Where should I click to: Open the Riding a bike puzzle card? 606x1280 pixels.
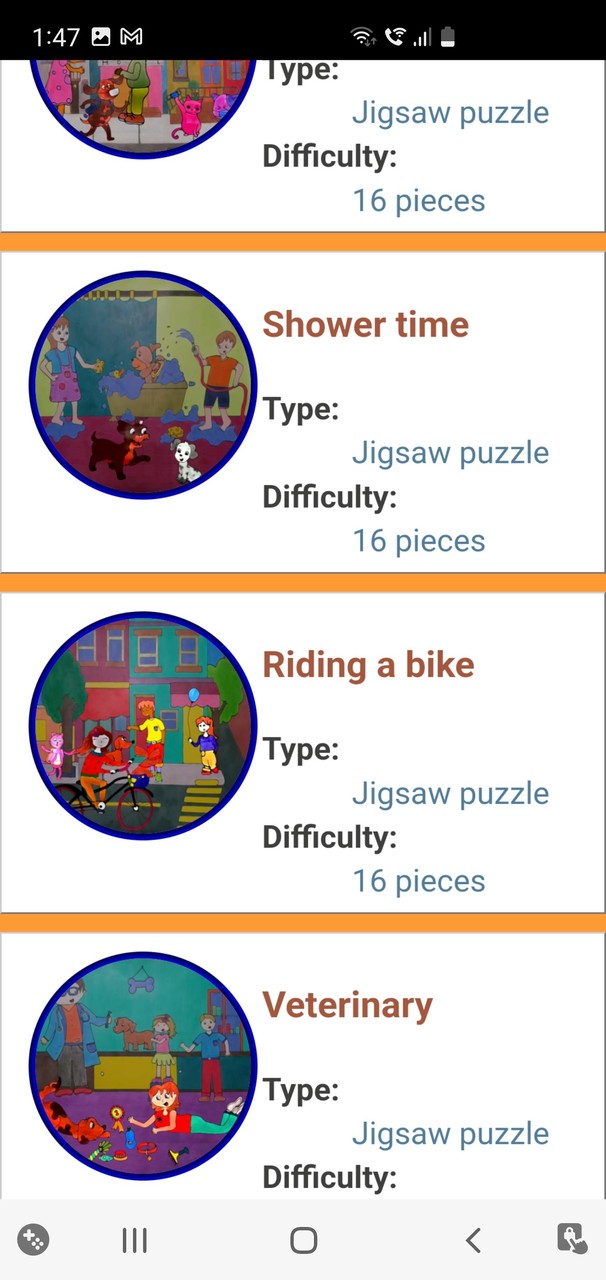(x=368, y=665)
